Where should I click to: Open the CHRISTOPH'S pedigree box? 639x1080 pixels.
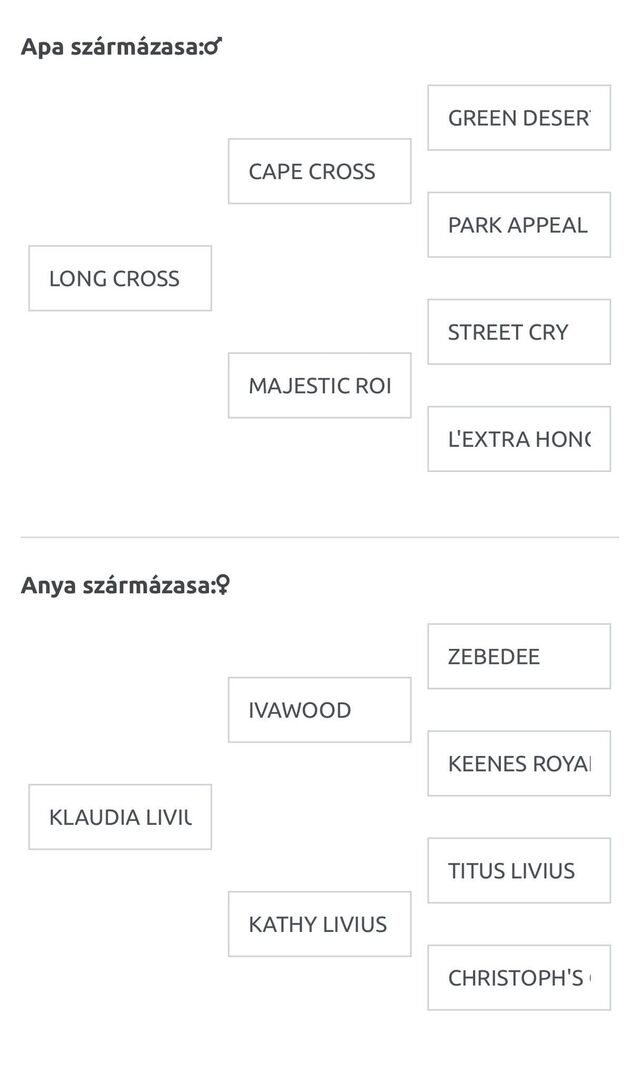[519, 977]
